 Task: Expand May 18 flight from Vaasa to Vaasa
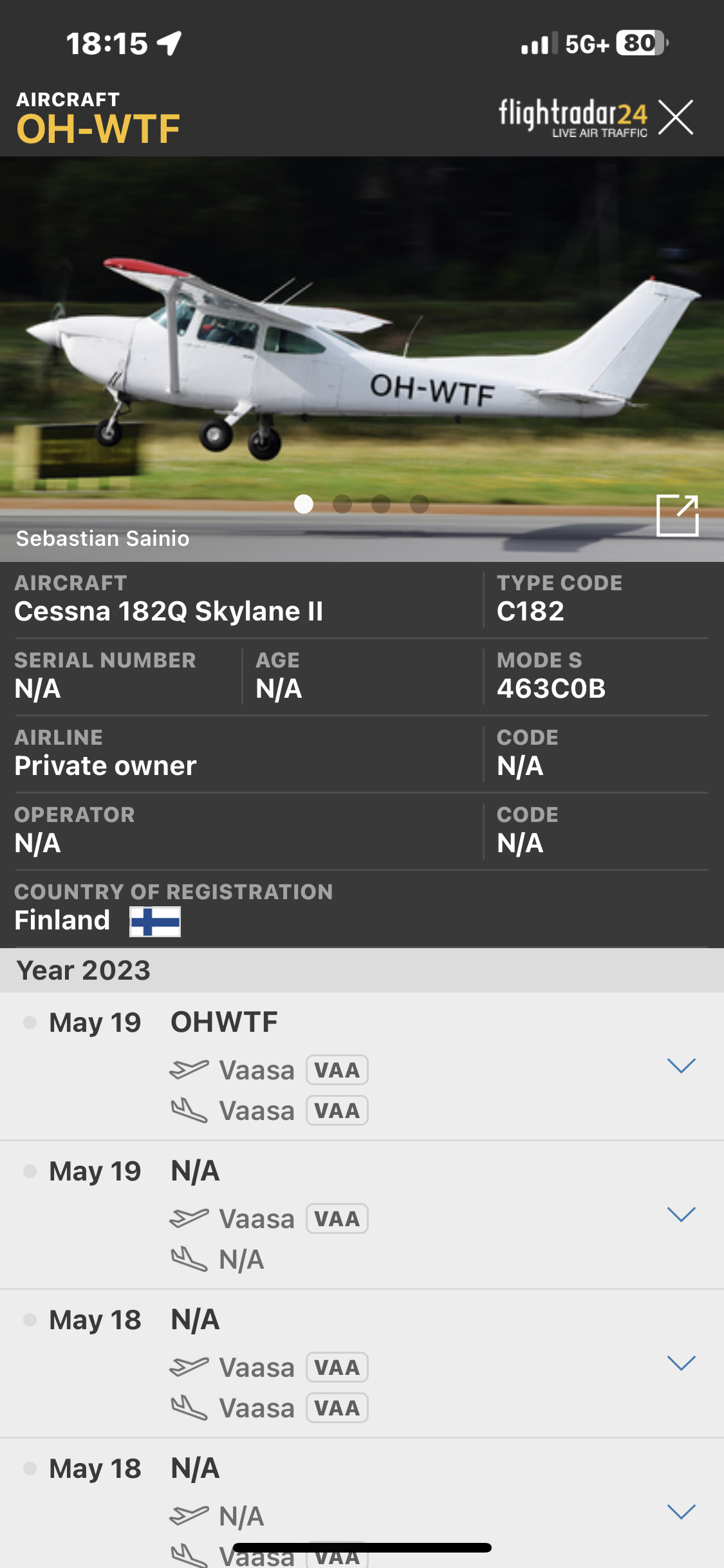coord(681,1363)
